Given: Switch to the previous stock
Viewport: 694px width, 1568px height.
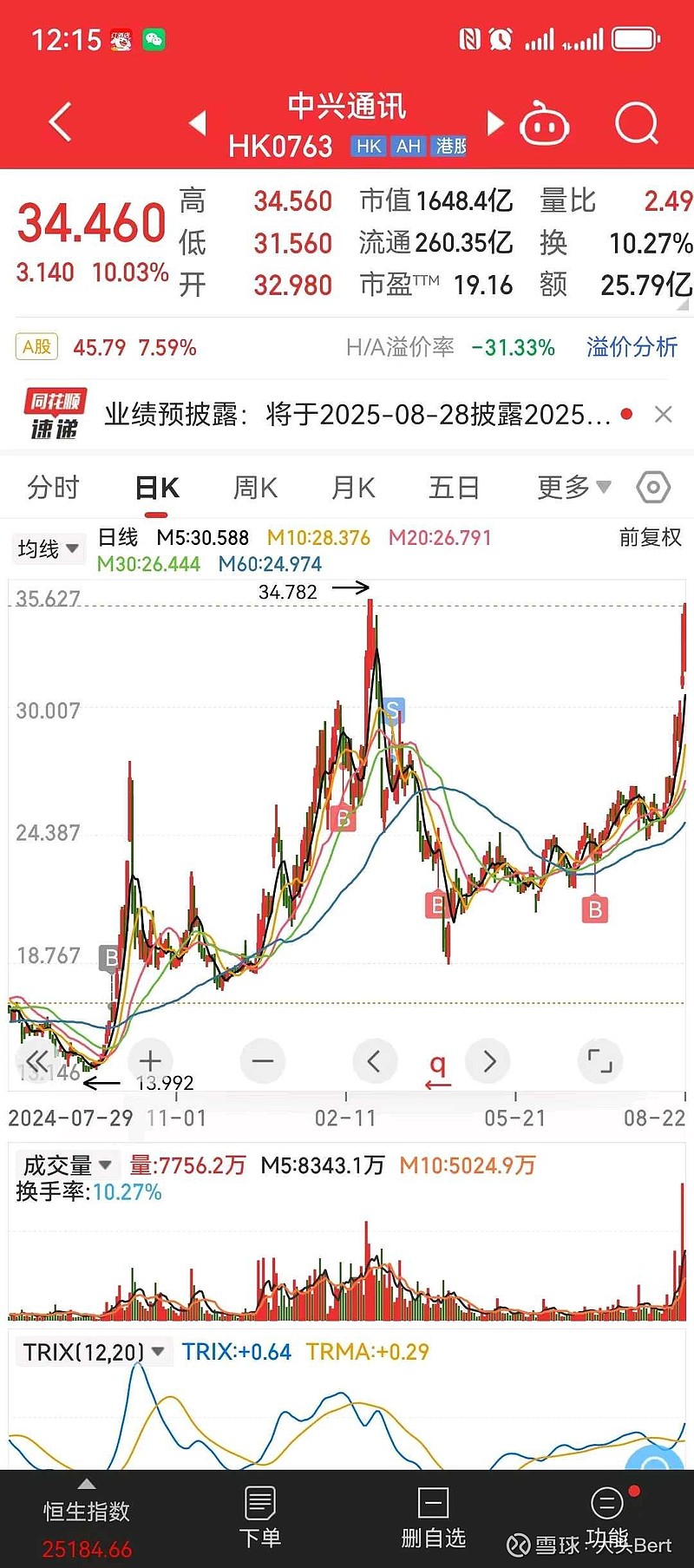Looking at the screenshot, I should [199, 123].
